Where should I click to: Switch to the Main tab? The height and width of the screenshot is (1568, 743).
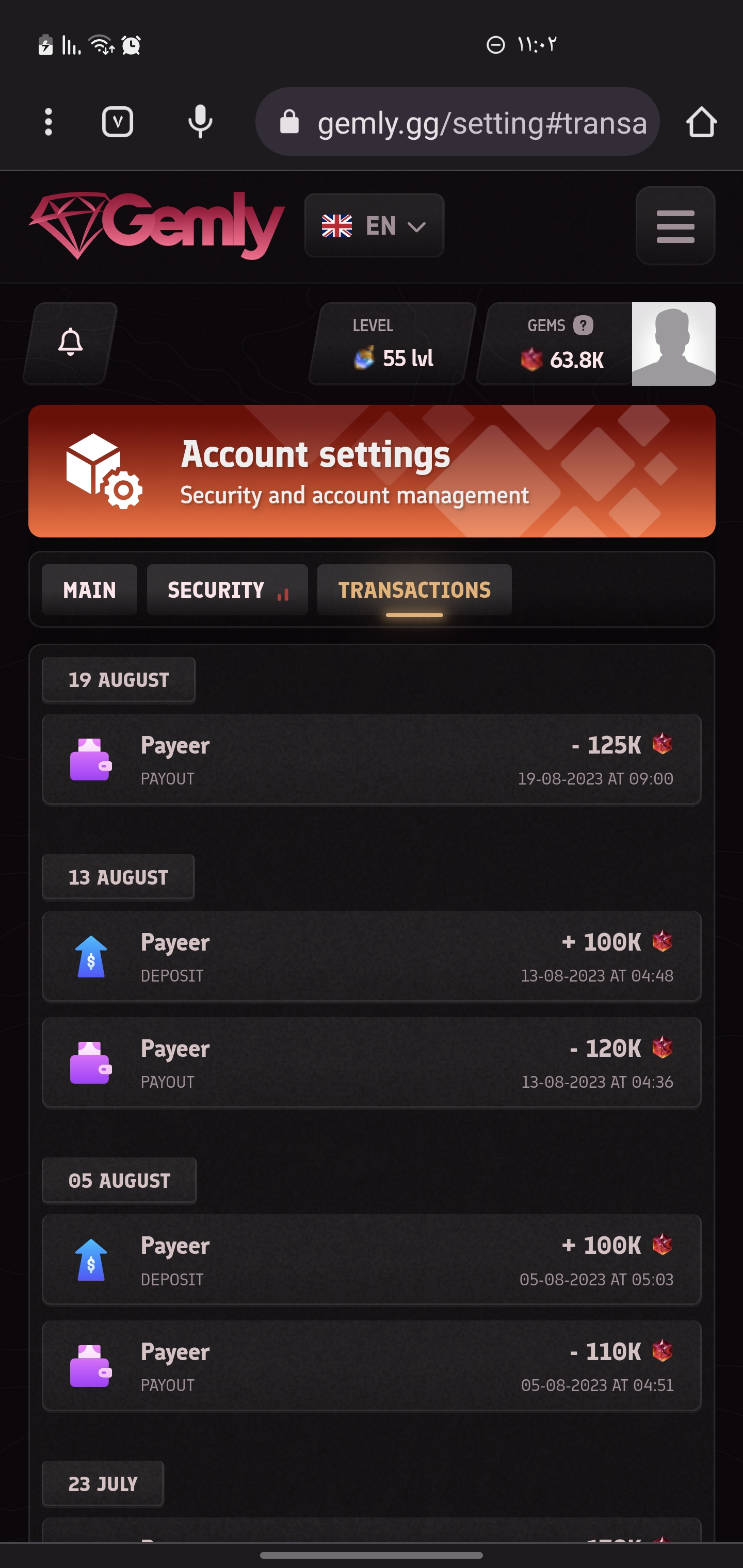[x=90, y=590]
